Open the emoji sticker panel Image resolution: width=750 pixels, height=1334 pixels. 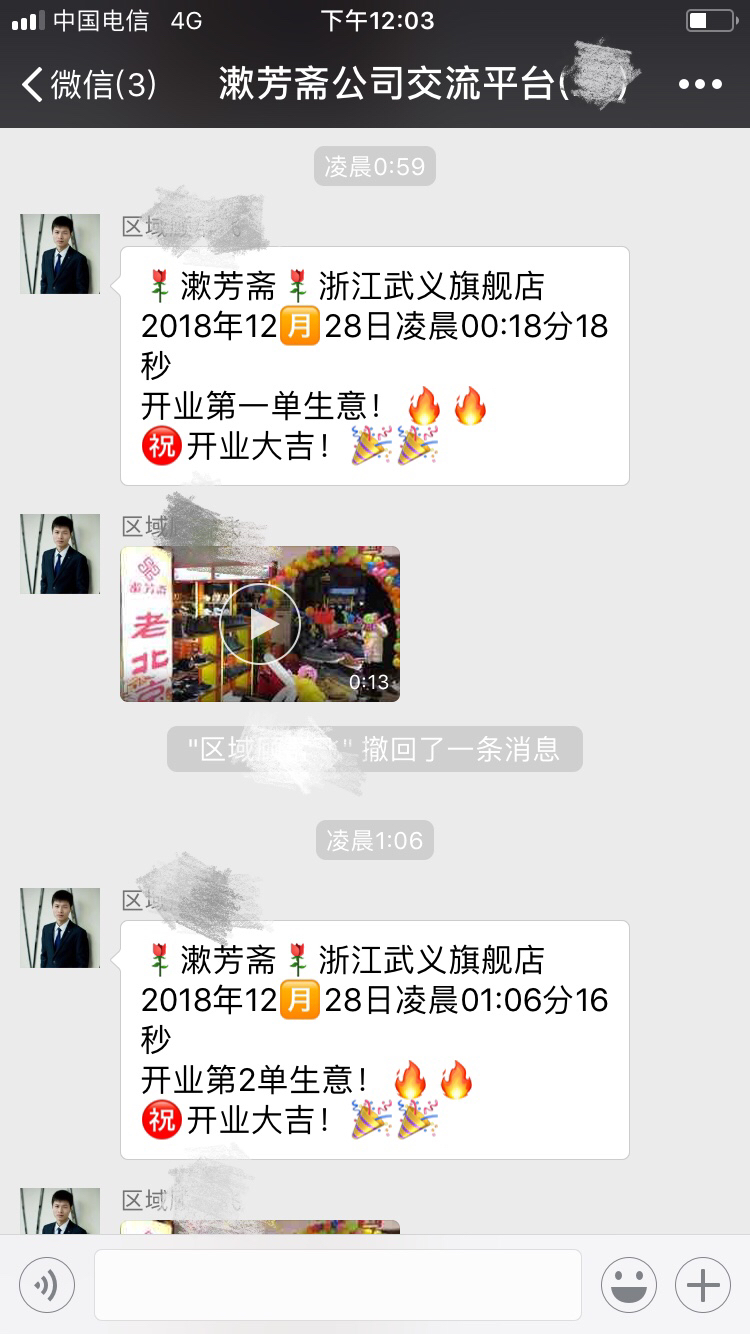click(x=629, y=1284)
